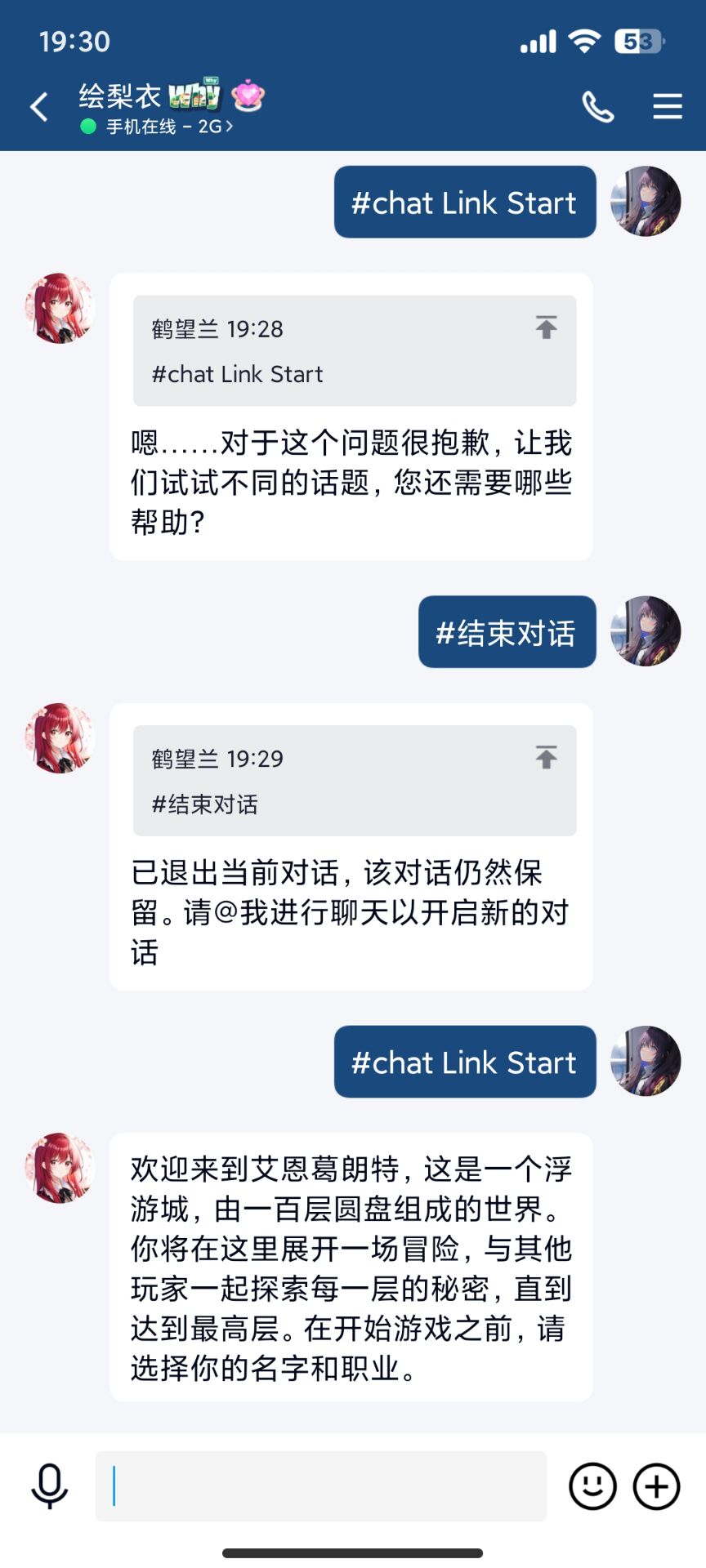Open the plus attachments panel
The height and width of the screenshot is (1568, 706).
point(656,1486)
